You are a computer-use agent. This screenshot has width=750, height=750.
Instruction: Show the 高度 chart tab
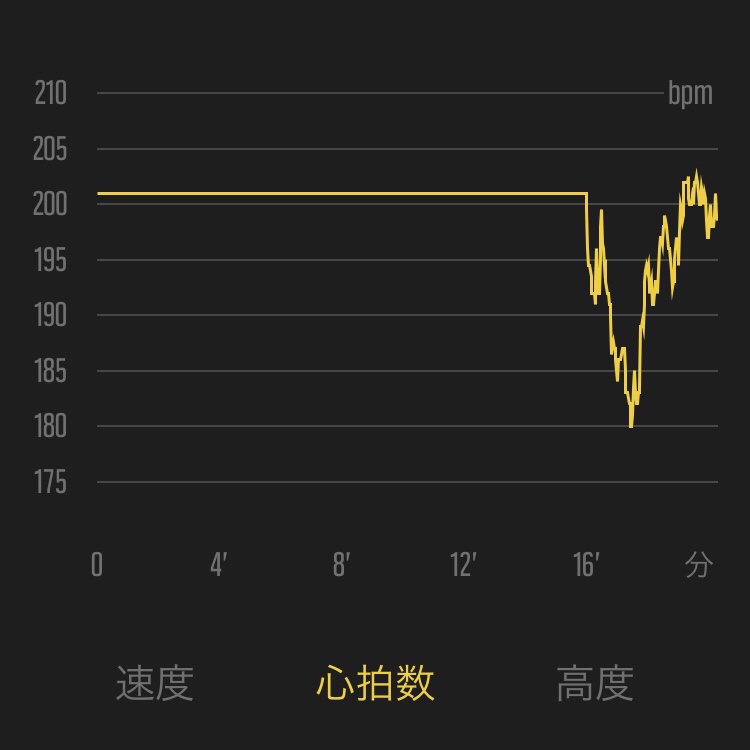click(x=595, y=684)
